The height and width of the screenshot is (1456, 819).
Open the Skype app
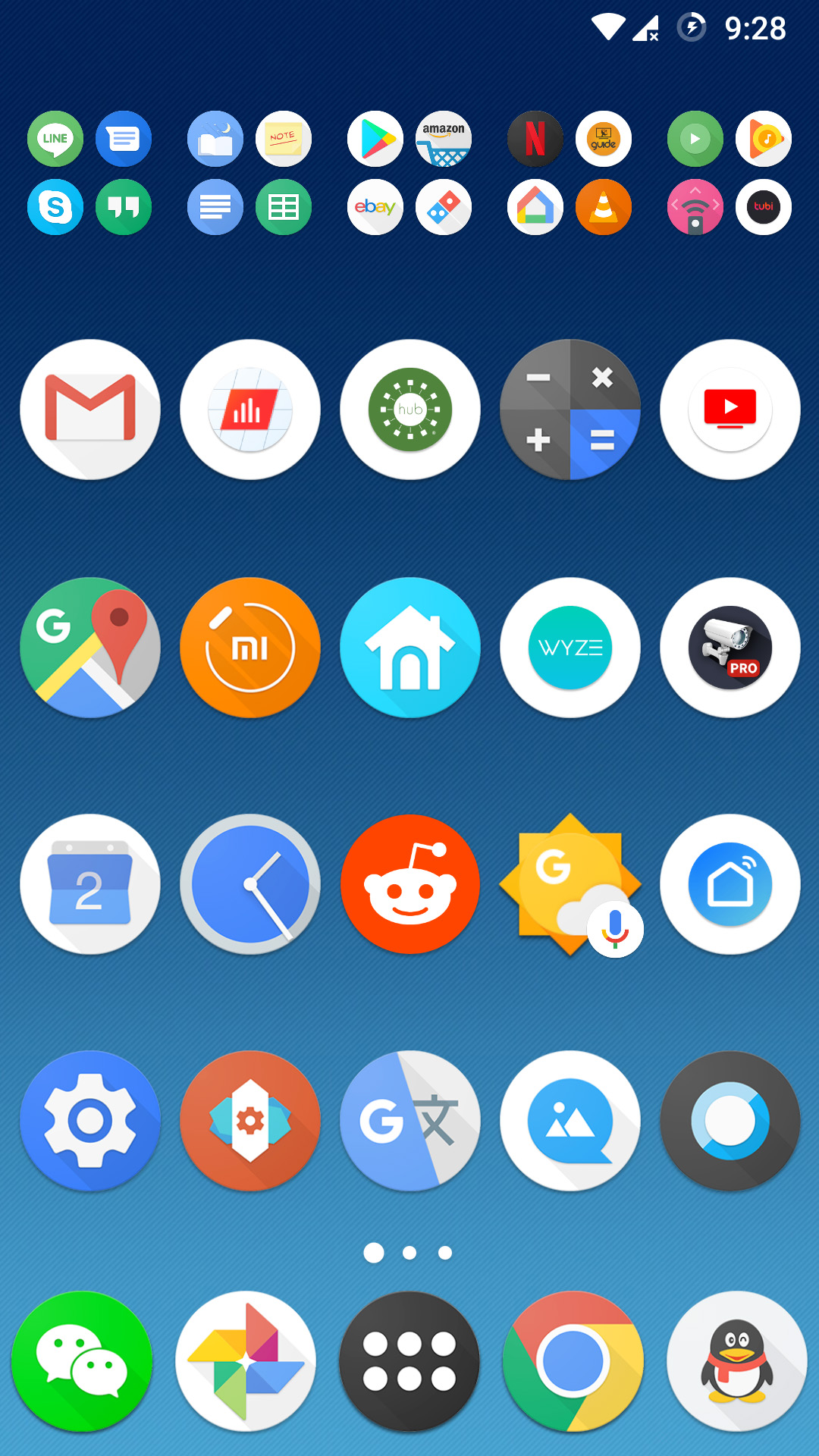(x=55, y=207)
